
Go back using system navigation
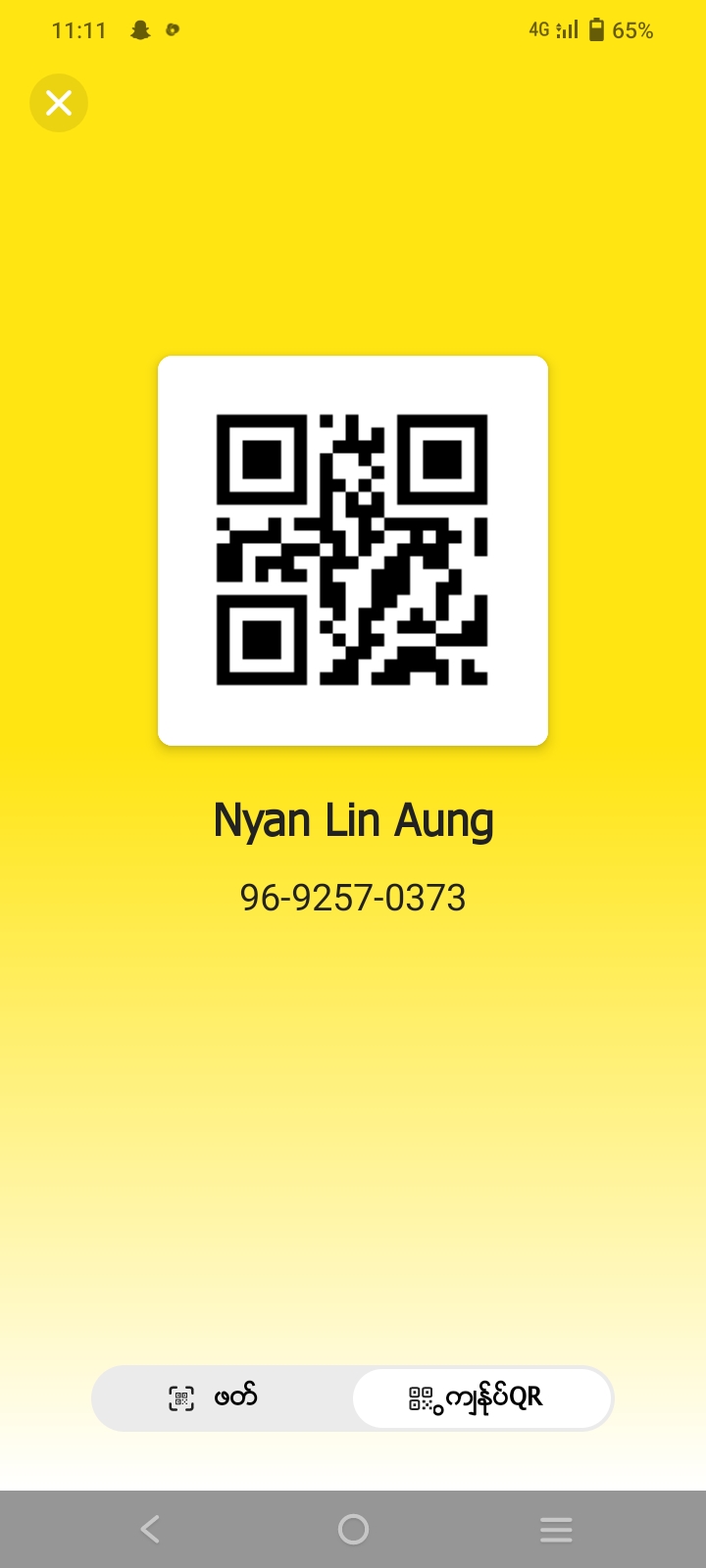[x=150, y=1529]
